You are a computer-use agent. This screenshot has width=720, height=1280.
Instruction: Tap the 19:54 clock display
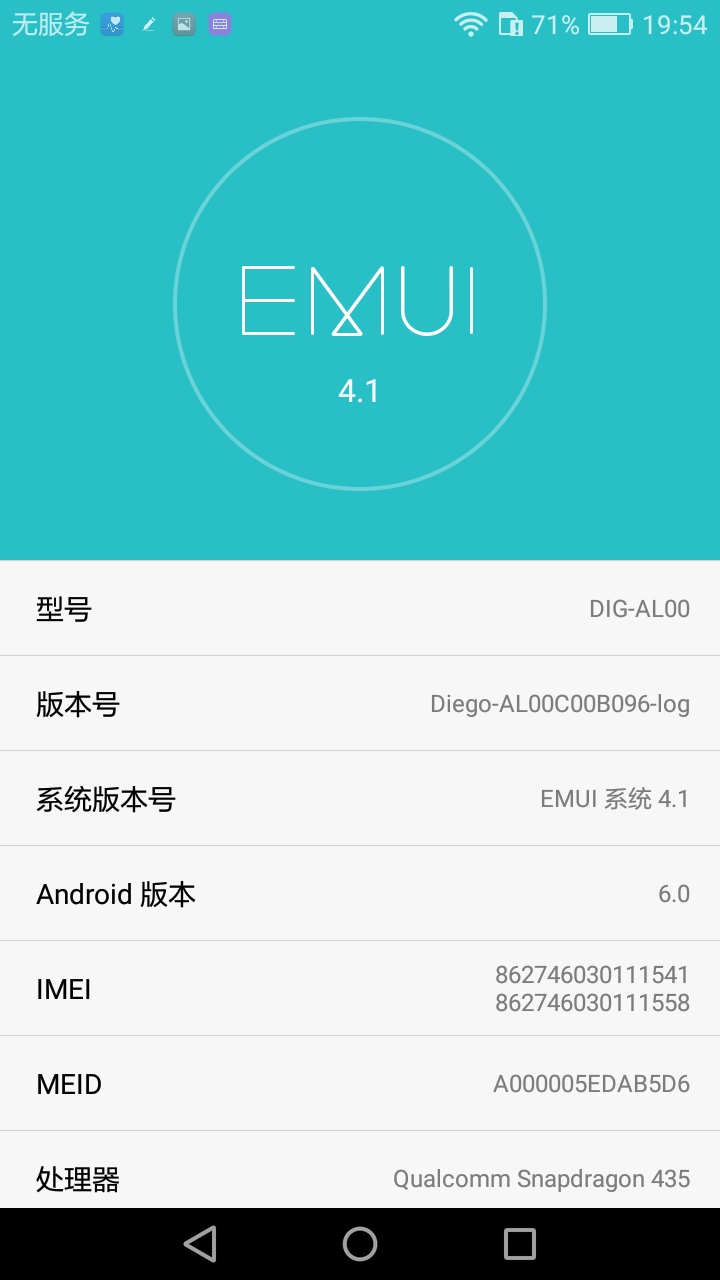674,22
